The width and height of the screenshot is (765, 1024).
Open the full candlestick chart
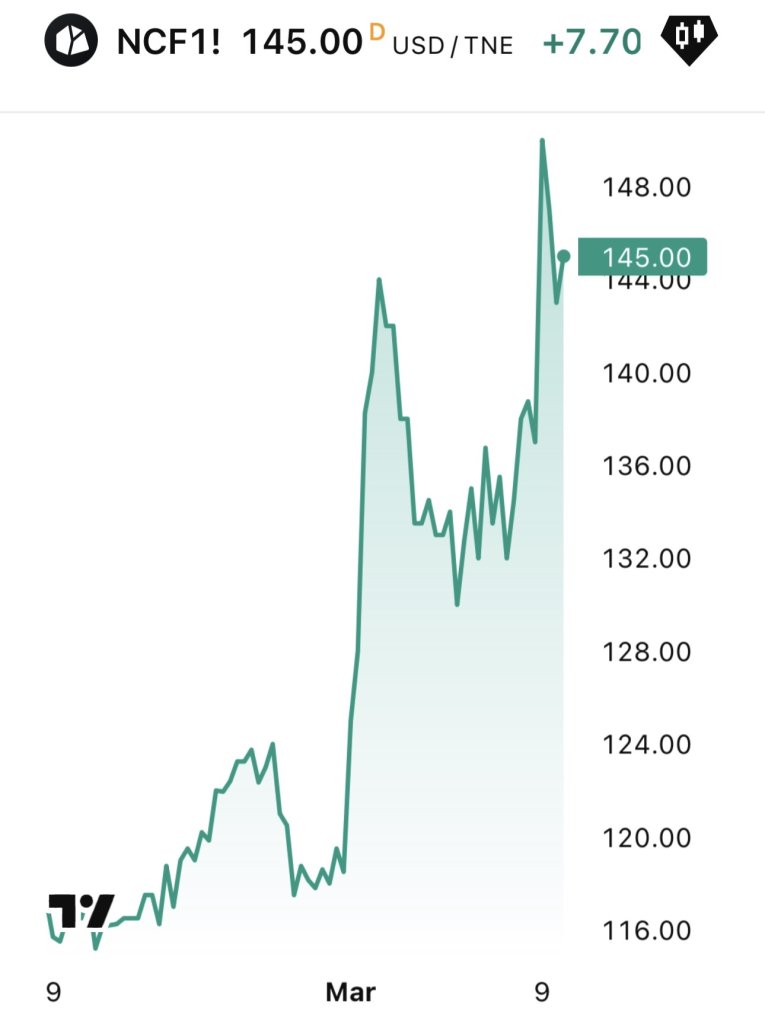click(690, 41)
